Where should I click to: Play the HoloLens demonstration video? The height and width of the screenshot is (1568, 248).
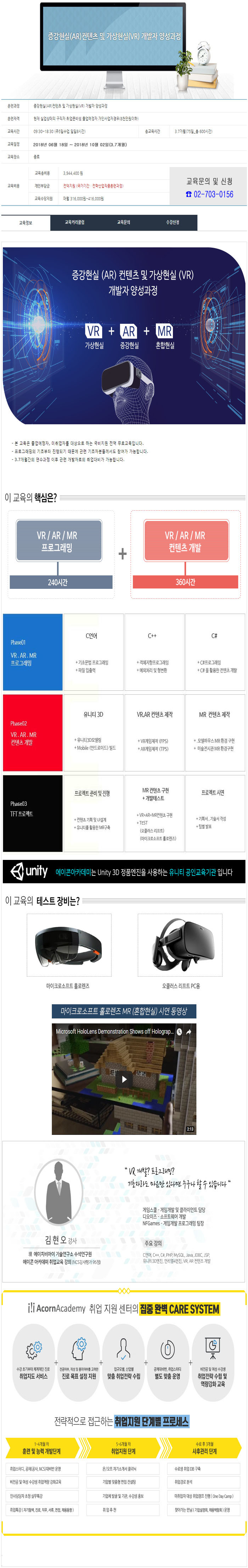tap(124, 1079)
